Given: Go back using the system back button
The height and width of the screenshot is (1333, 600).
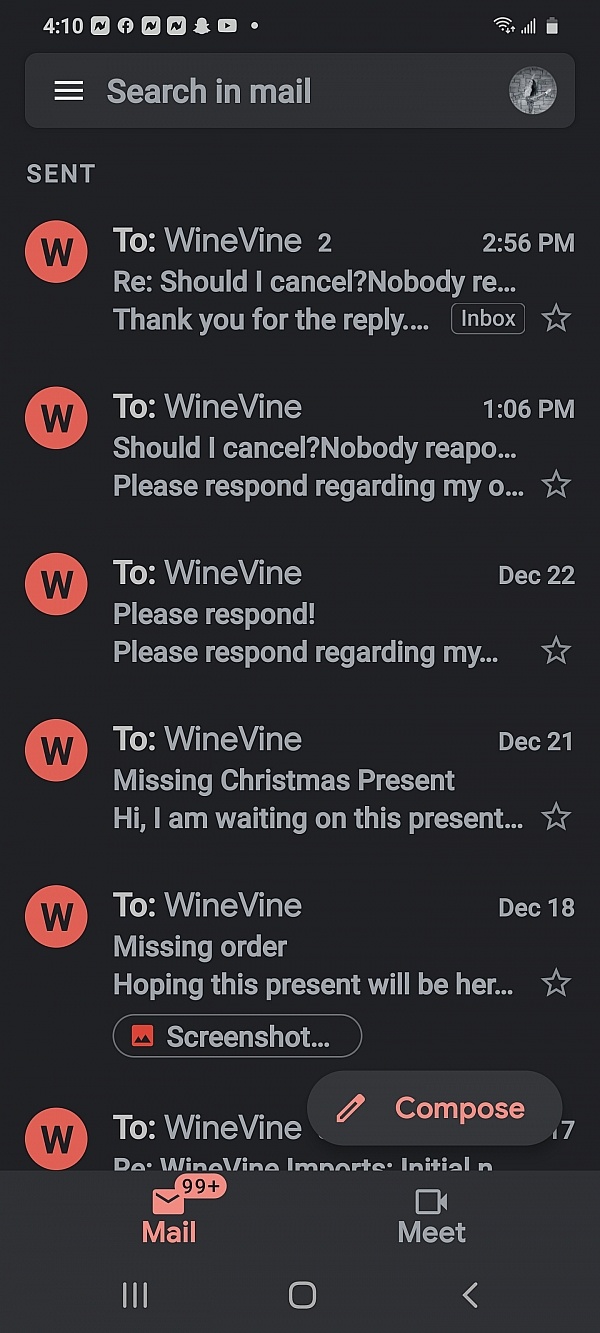Looking at the screenshot, I should [469, 1295].
